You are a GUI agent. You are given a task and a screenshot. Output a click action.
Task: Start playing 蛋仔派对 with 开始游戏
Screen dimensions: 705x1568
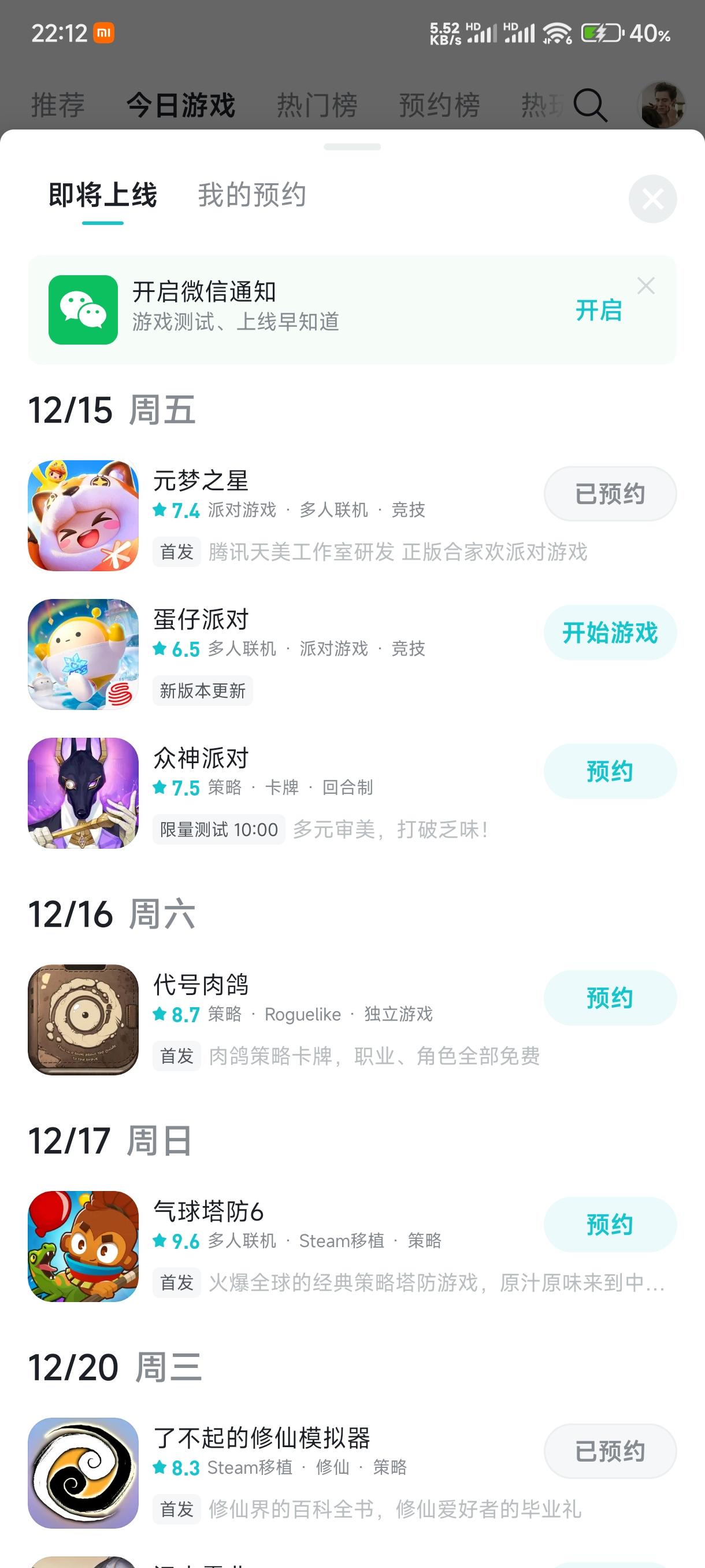coord(610,633)
